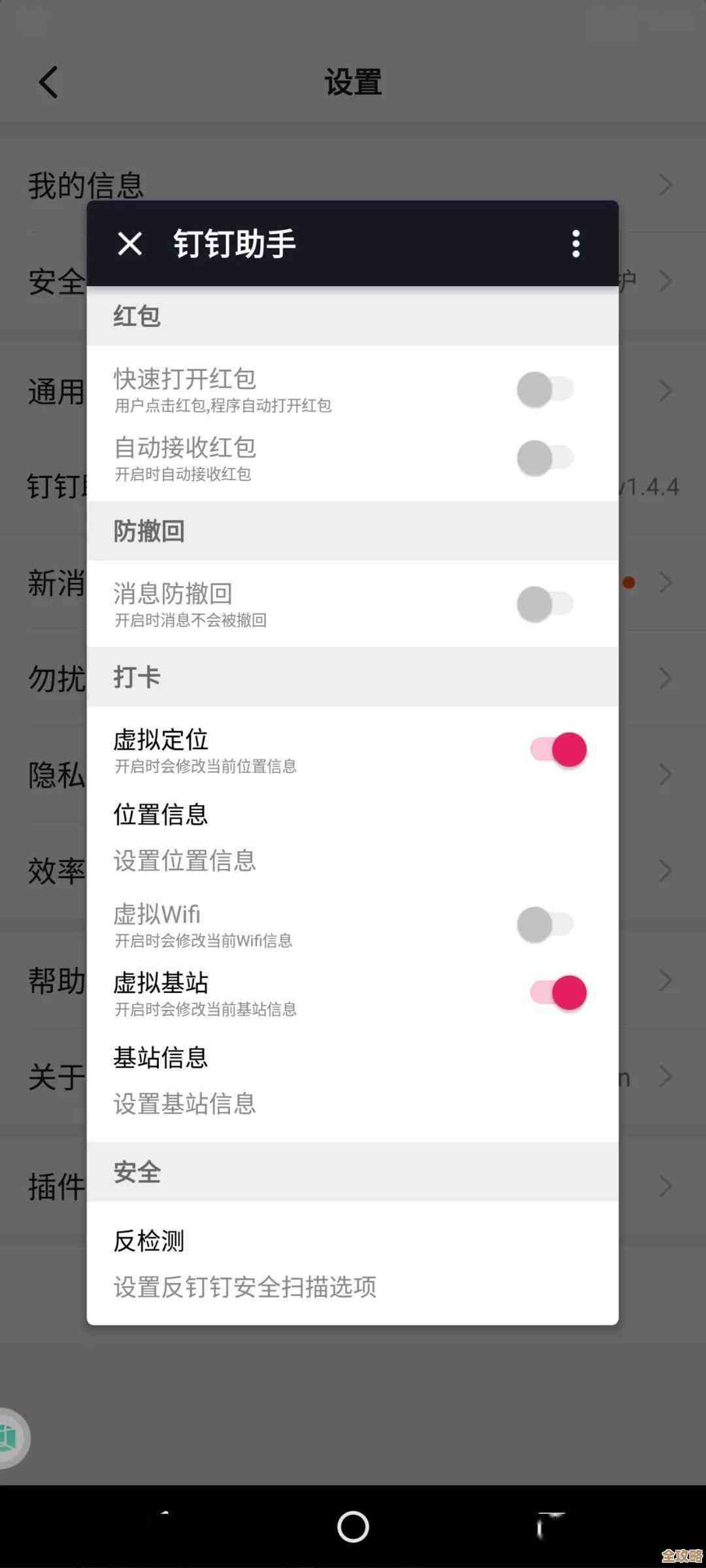The image size is (706, 1568).
Task: Close the 钉钉助手 dialog with the X
Action: (x=129, y=244)
